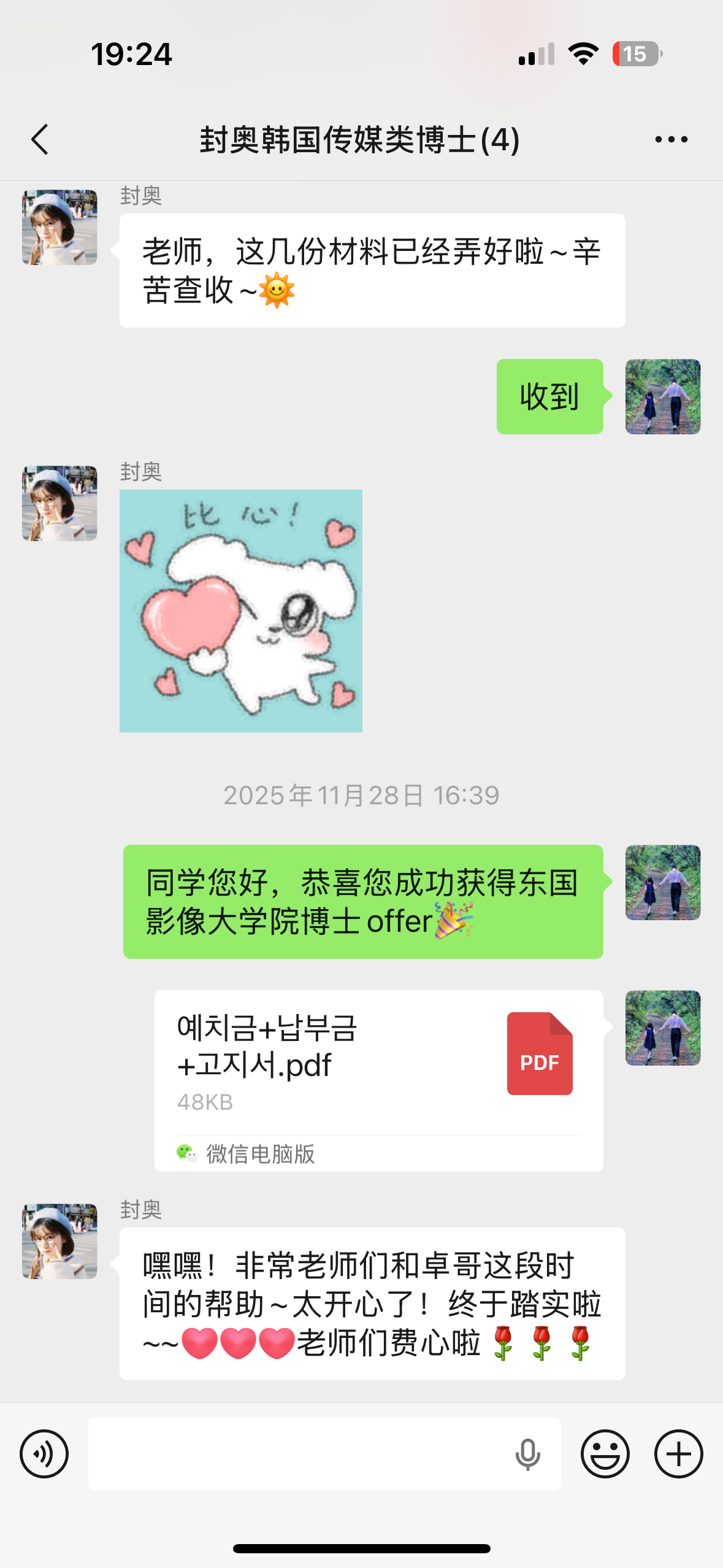View the 比心 sticker image
723x1568 pixels.
tap(241, 610)
